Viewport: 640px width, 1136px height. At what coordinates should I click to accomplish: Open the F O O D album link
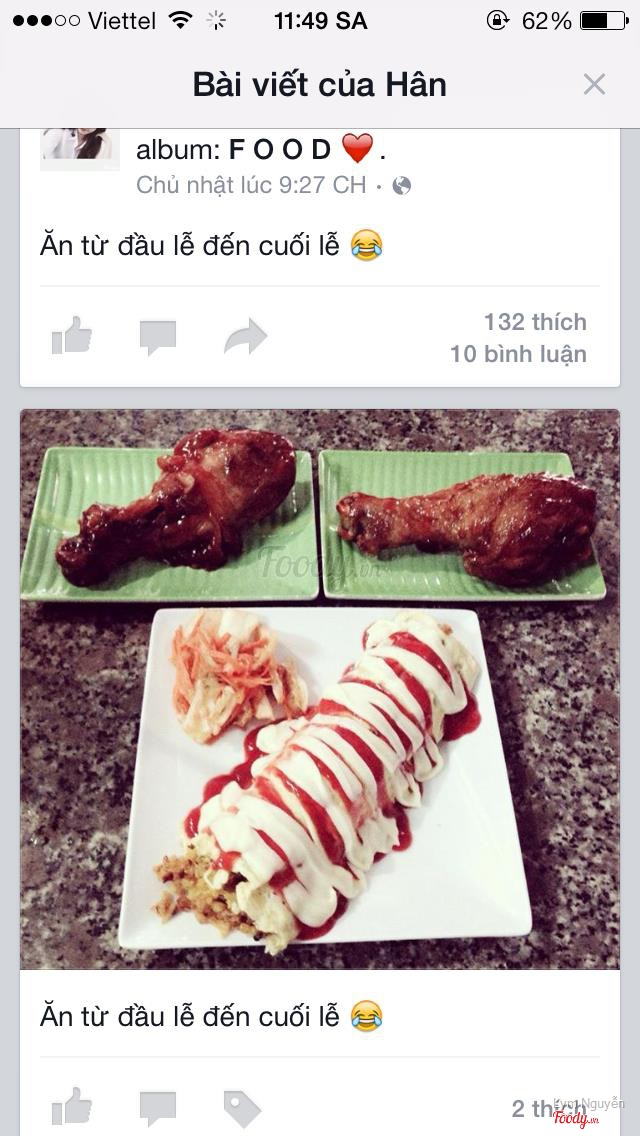(x=280, y=150)
